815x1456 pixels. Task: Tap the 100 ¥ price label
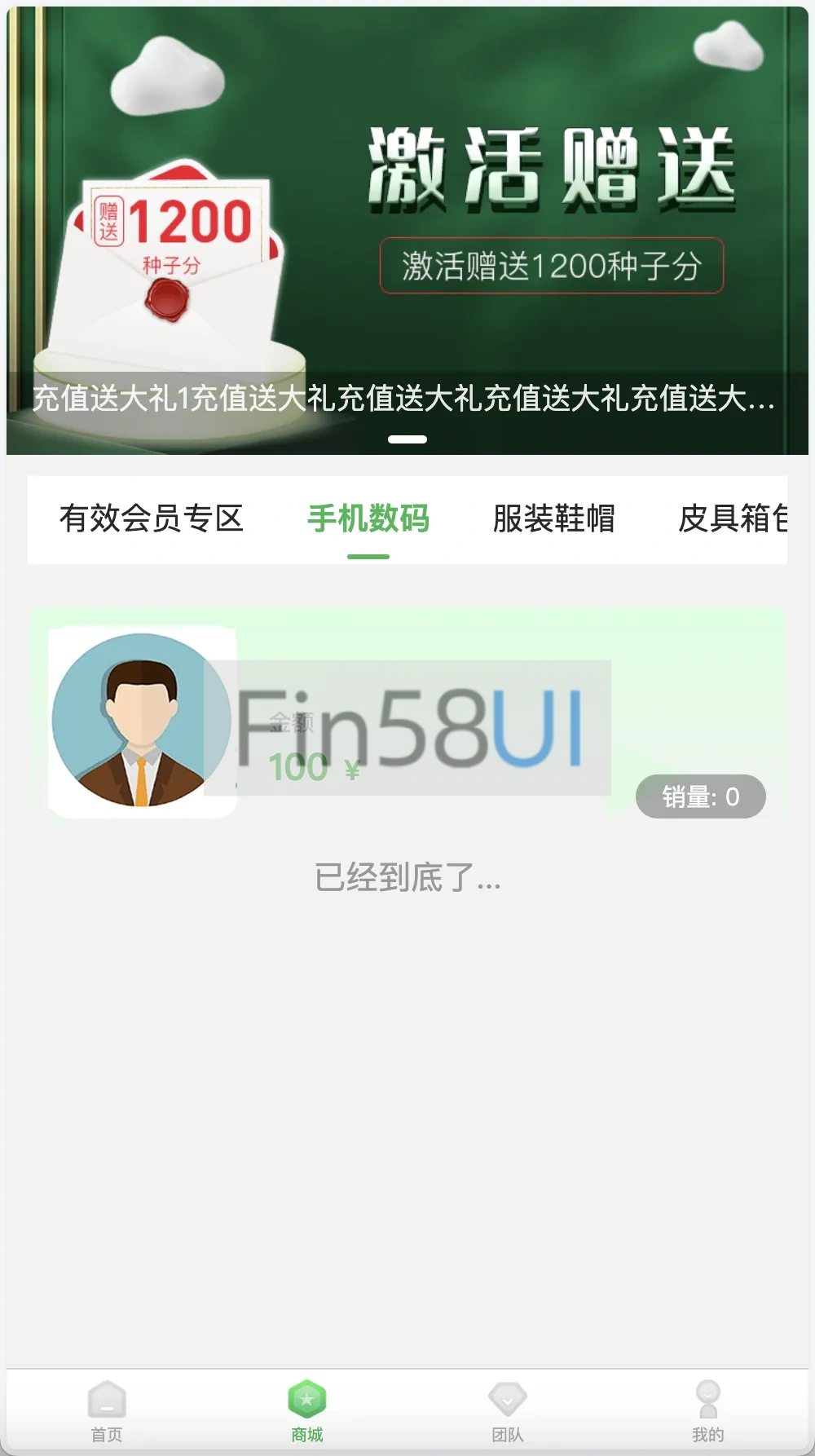[312, 766]
